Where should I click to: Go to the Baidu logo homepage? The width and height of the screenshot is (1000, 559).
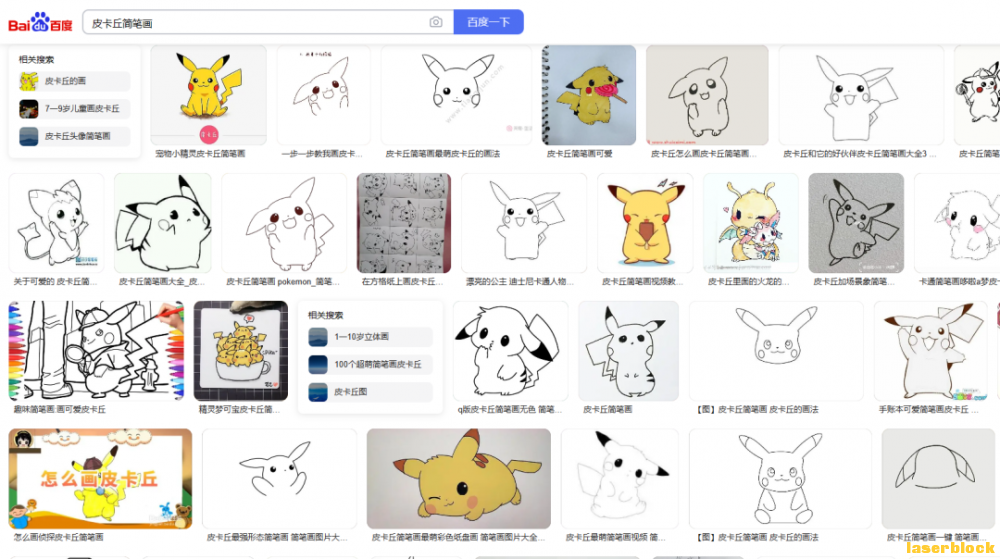coord(41,22)
